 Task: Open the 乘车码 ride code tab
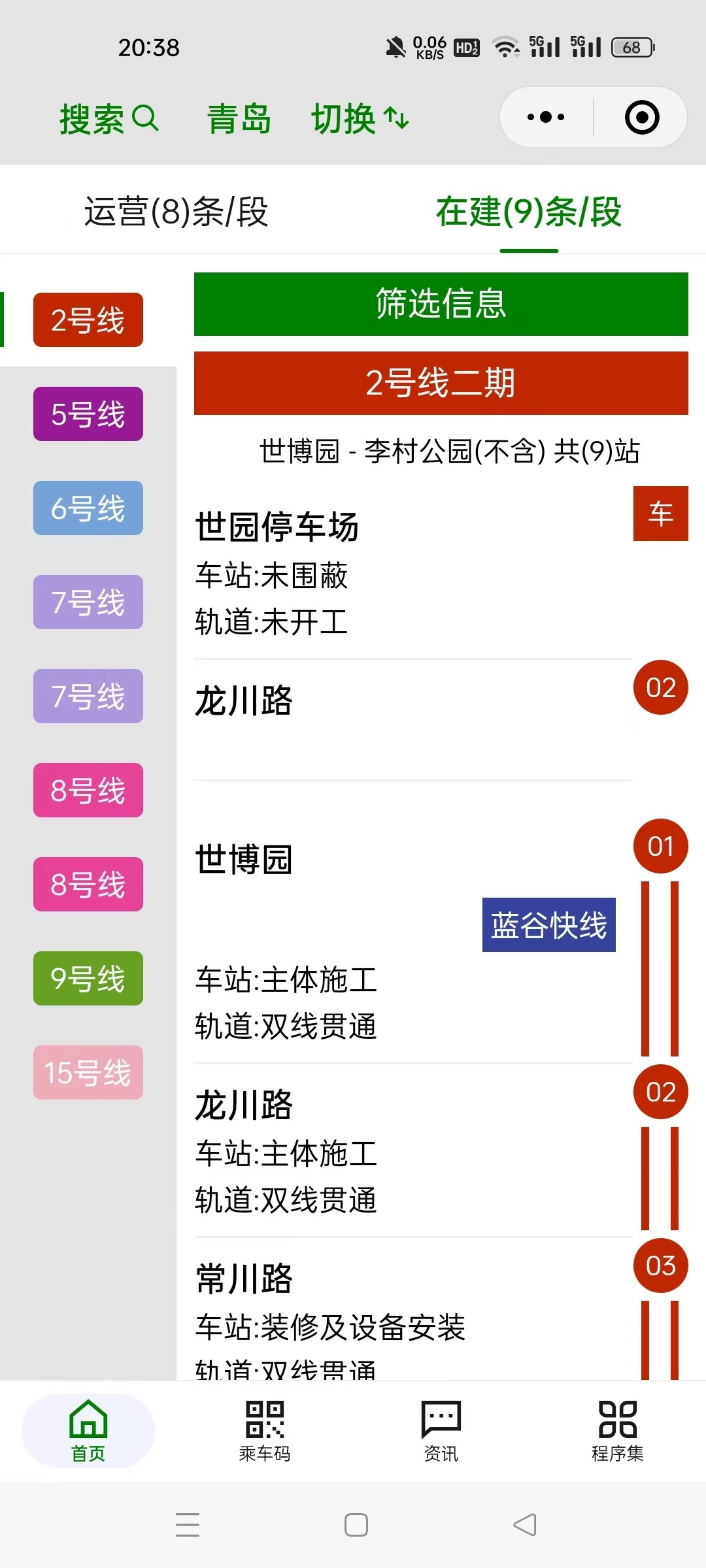265,1432
